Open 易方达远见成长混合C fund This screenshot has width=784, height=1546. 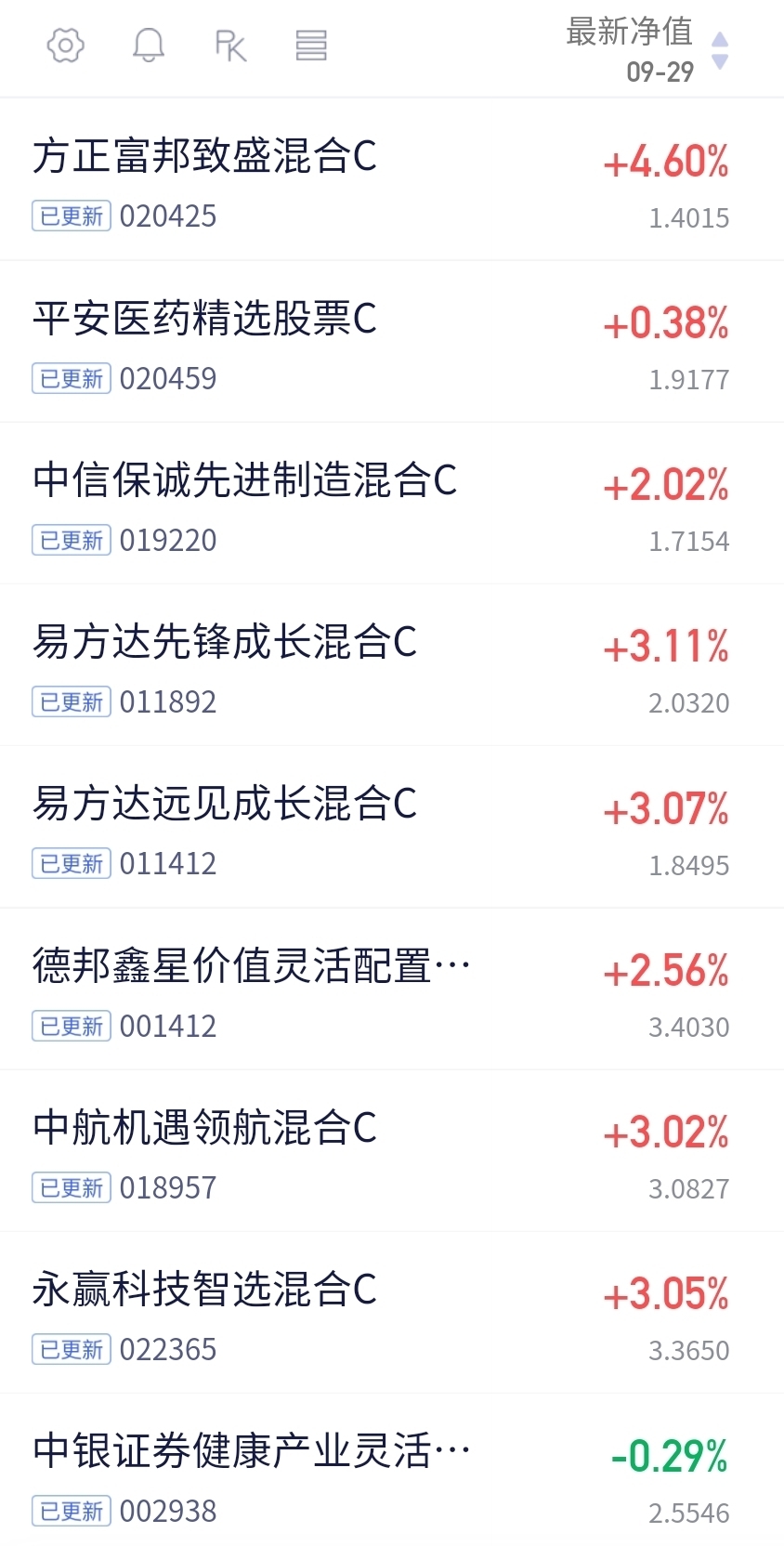(x=392, y=827)
